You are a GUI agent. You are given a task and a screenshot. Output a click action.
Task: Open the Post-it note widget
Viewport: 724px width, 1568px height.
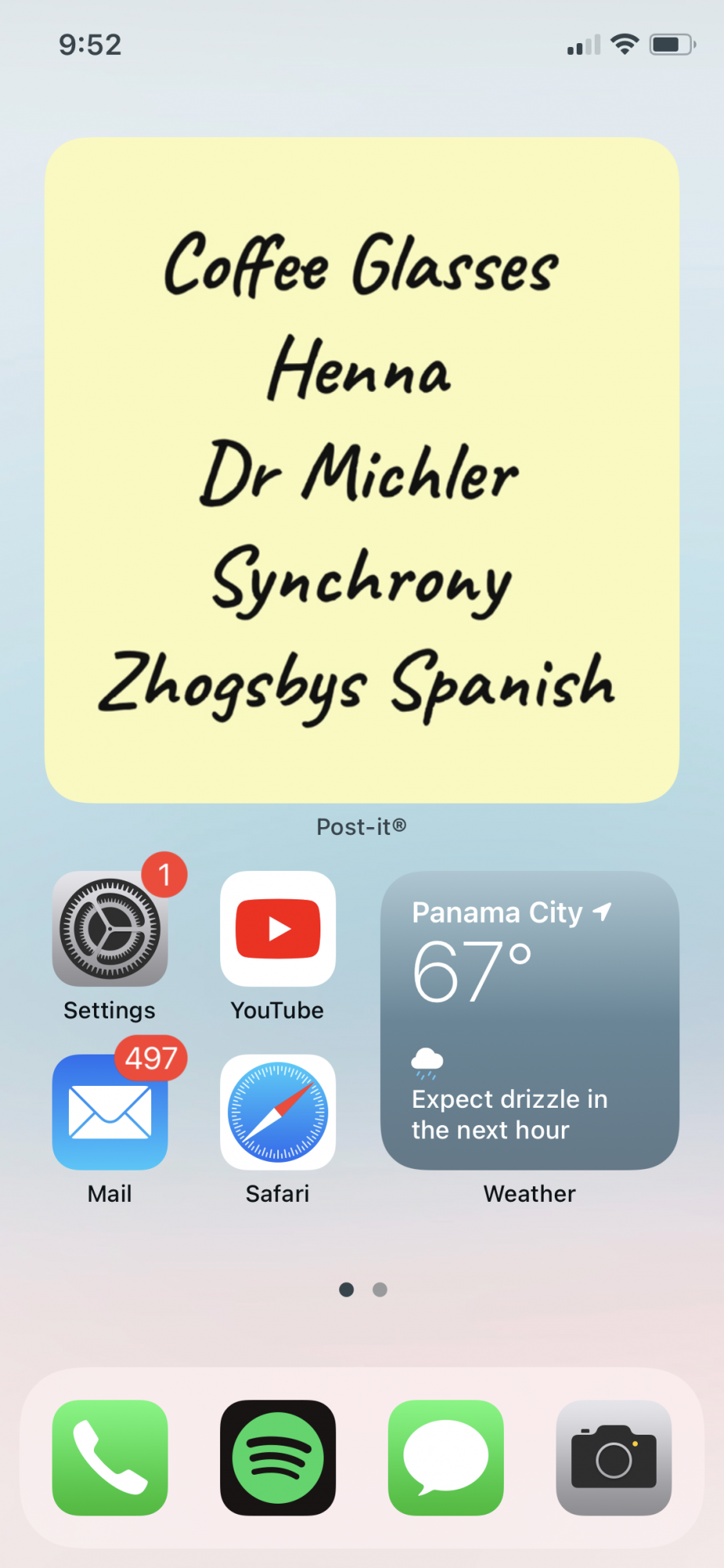tap(361, 470)
